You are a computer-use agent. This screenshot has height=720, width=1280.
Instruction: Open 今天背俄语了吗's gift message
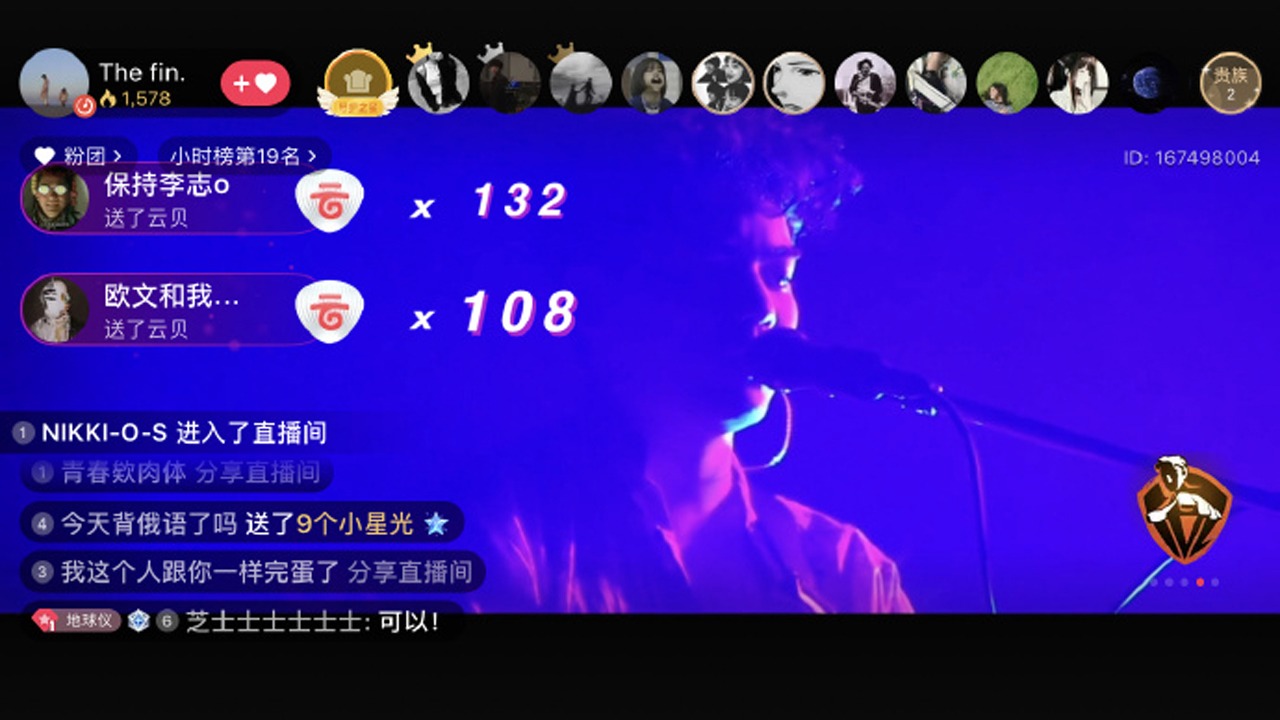click(240, 523)
